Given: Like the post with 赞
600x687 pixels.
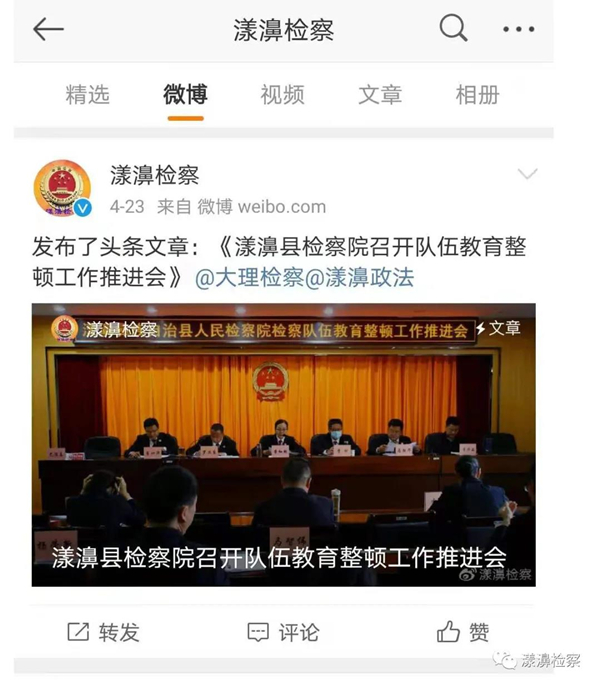Looking at the screenshot, I should (463, 632).
